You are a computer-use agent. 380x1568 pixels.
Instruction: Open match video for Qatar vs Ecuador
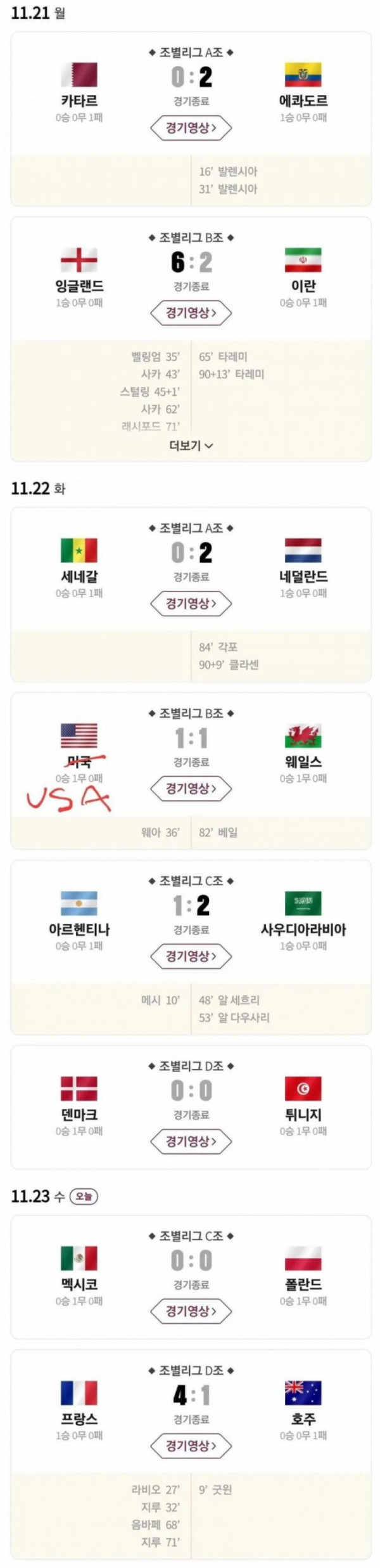point(191,128)
